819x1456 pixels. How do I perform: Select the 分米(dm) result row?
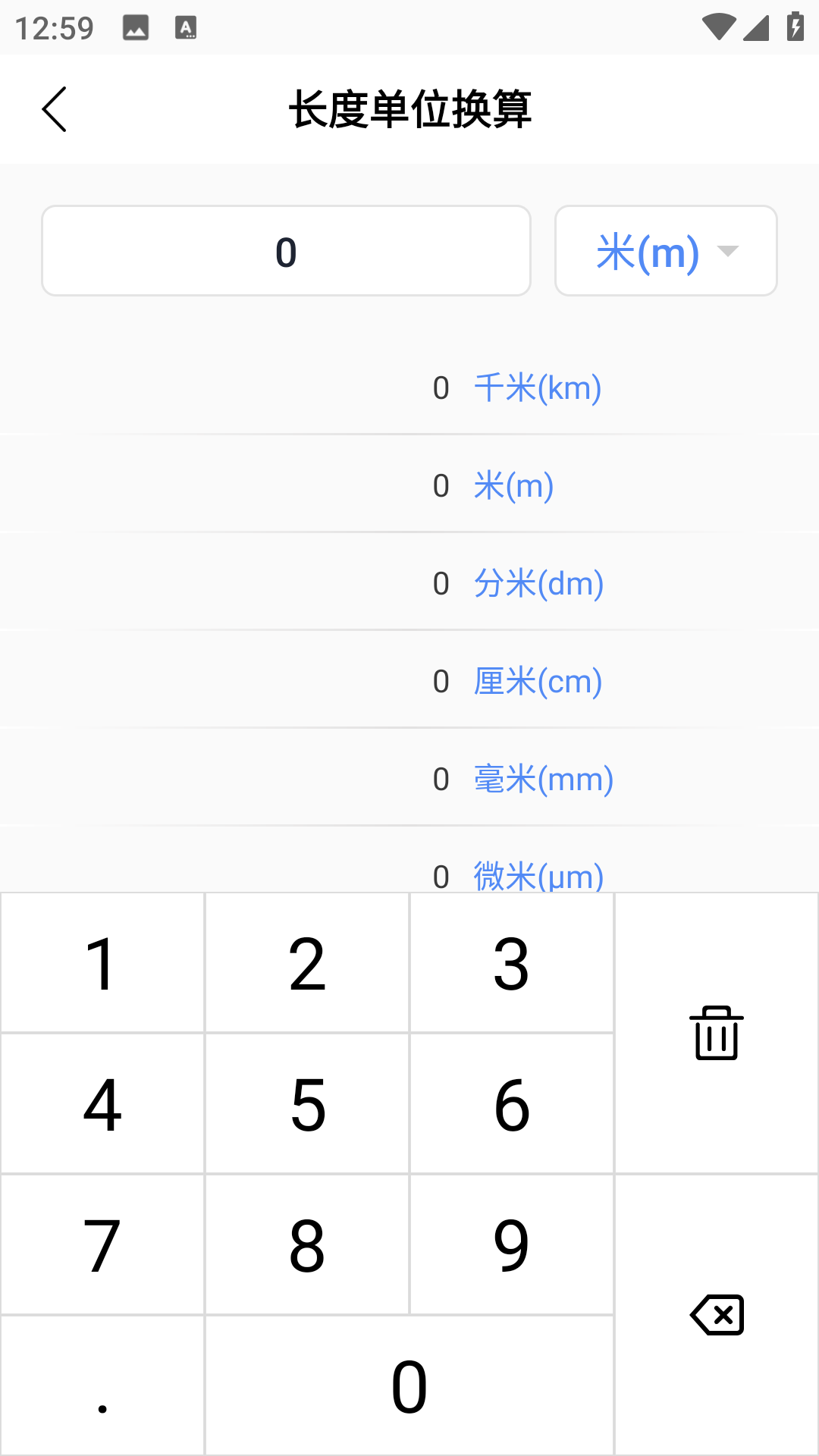[x=538, y=584]
